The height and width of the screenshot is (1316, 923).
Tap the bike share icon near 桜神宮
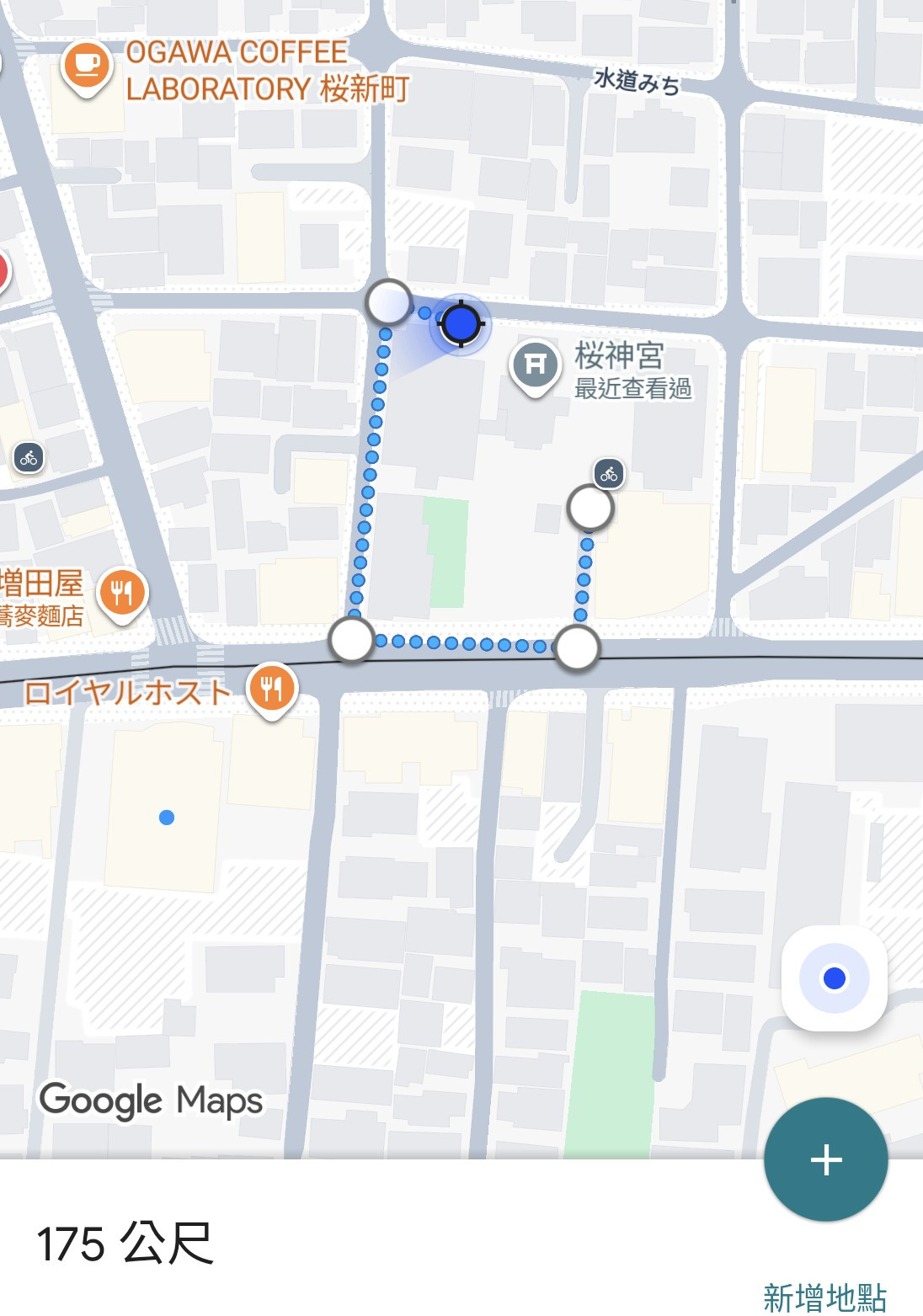(609, 474)
